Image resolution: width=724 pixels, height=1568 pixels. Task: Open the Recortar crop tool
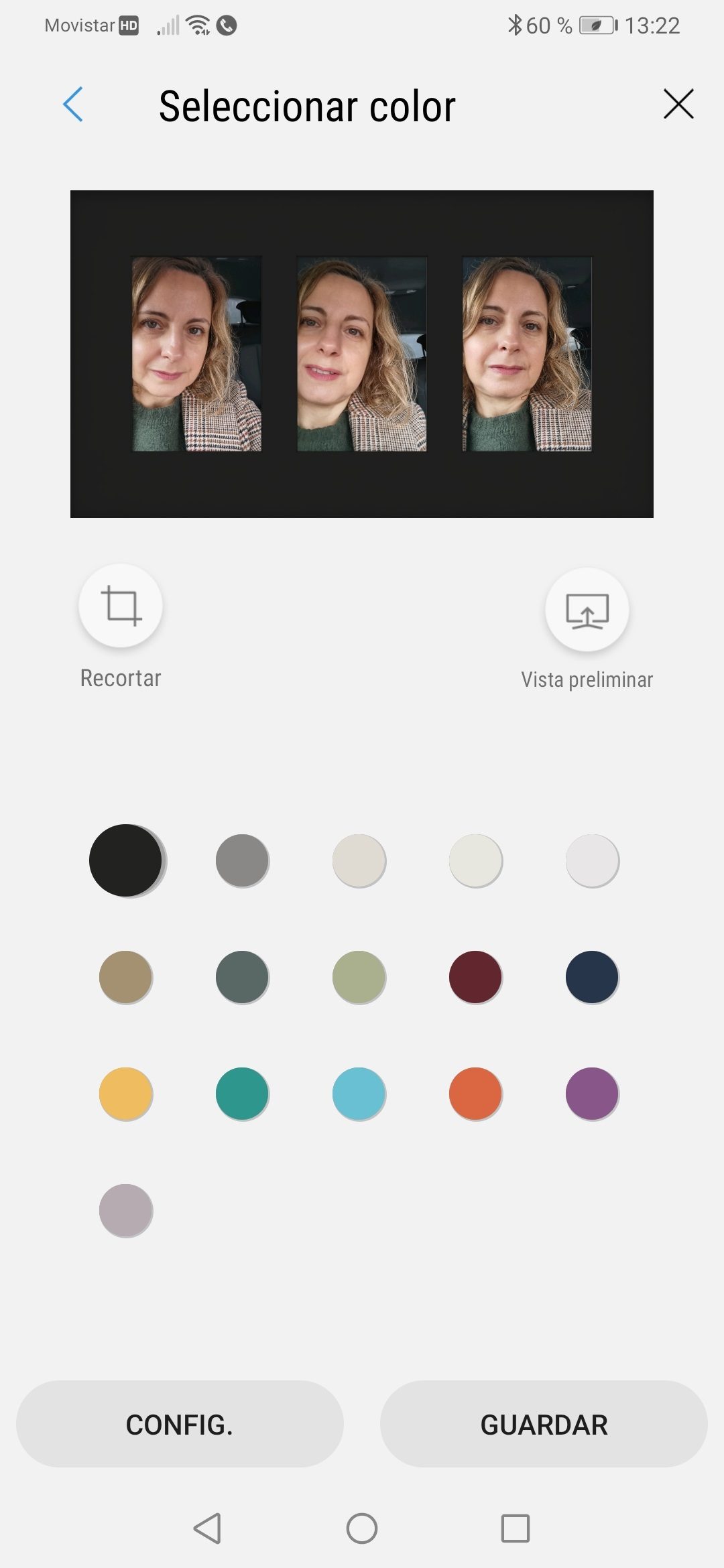121,606
